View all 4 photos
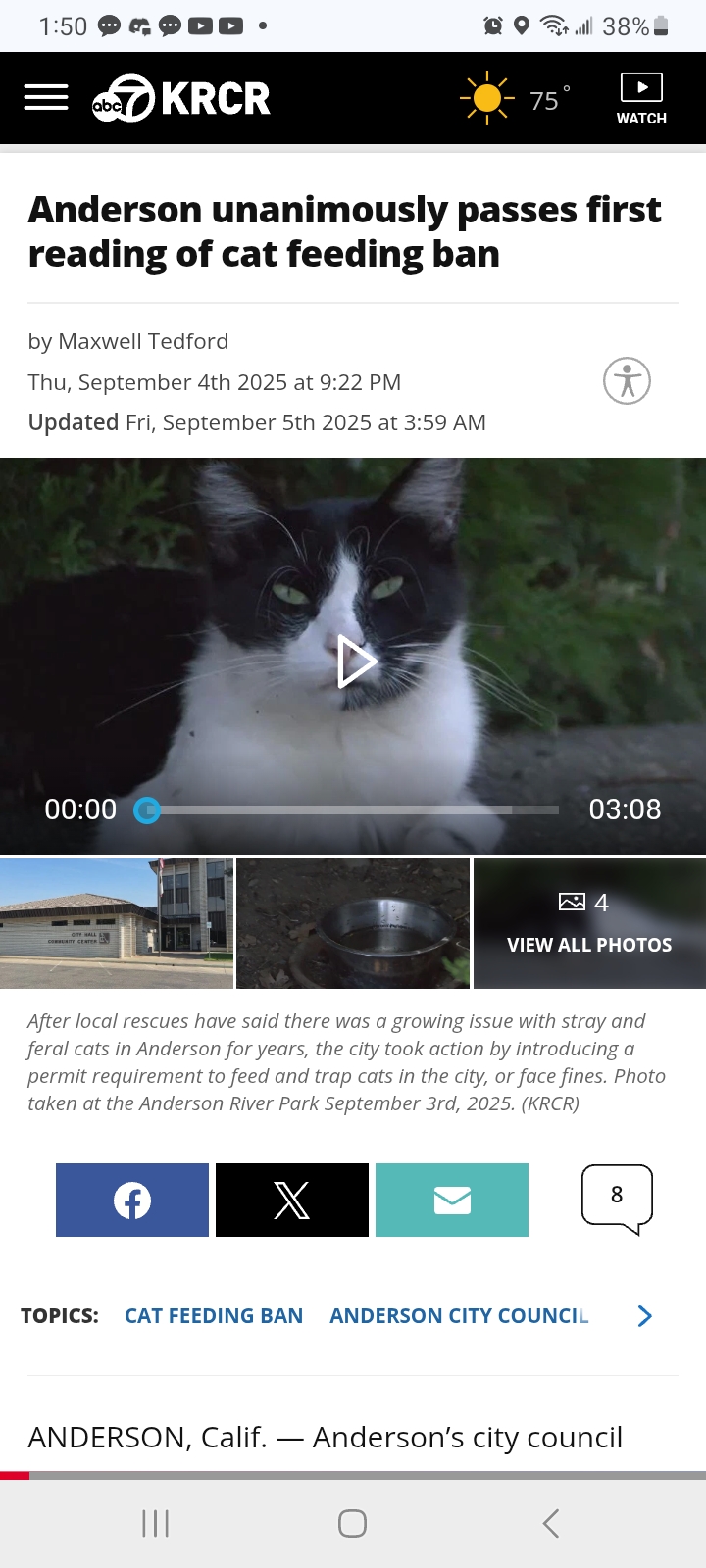Image resolution: width=706 pixels, height=1568 pixels. coord(589,923)
